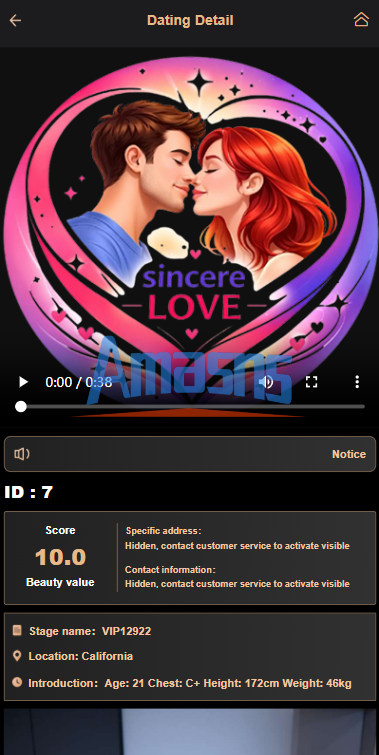Screen dimensions: 379x755
Task: Mute the video sound
Action: pyautogui.click(x=266, y=382)
